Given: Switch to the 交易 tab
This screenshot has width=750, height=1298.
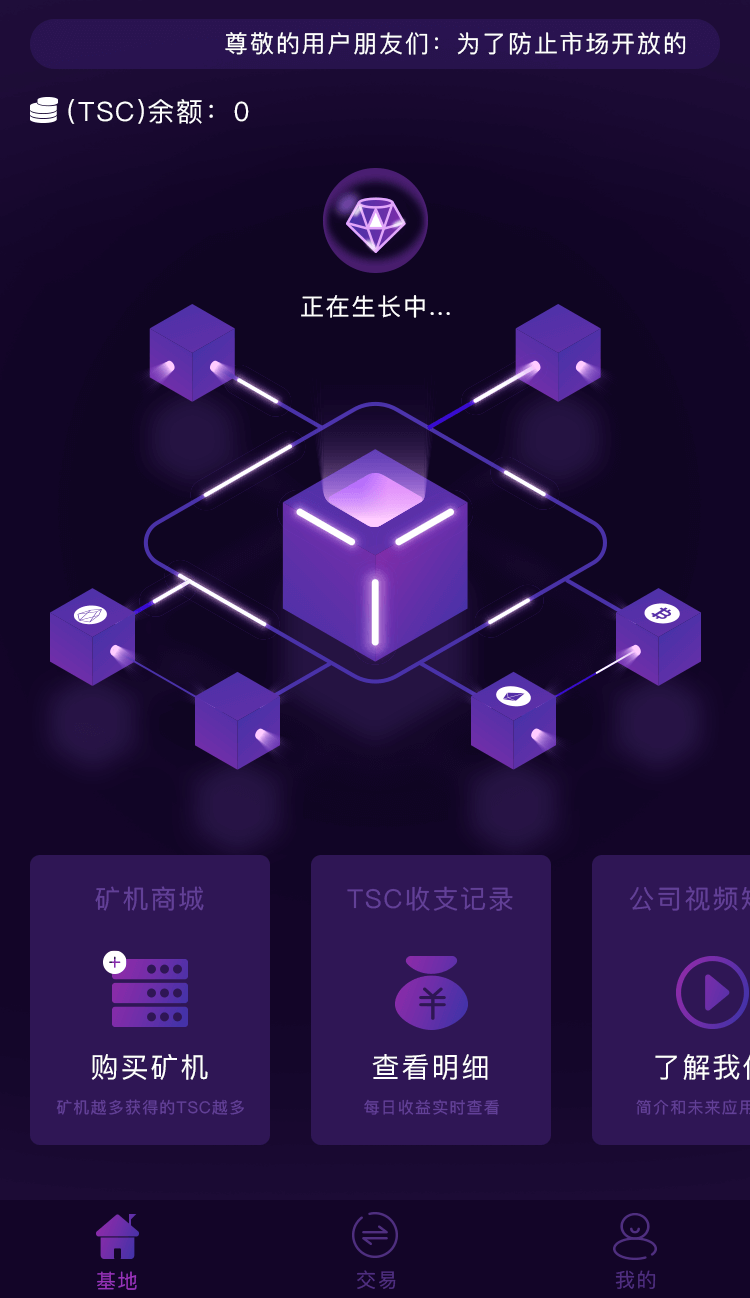Looking at the screenshot, I should 375,1250.
